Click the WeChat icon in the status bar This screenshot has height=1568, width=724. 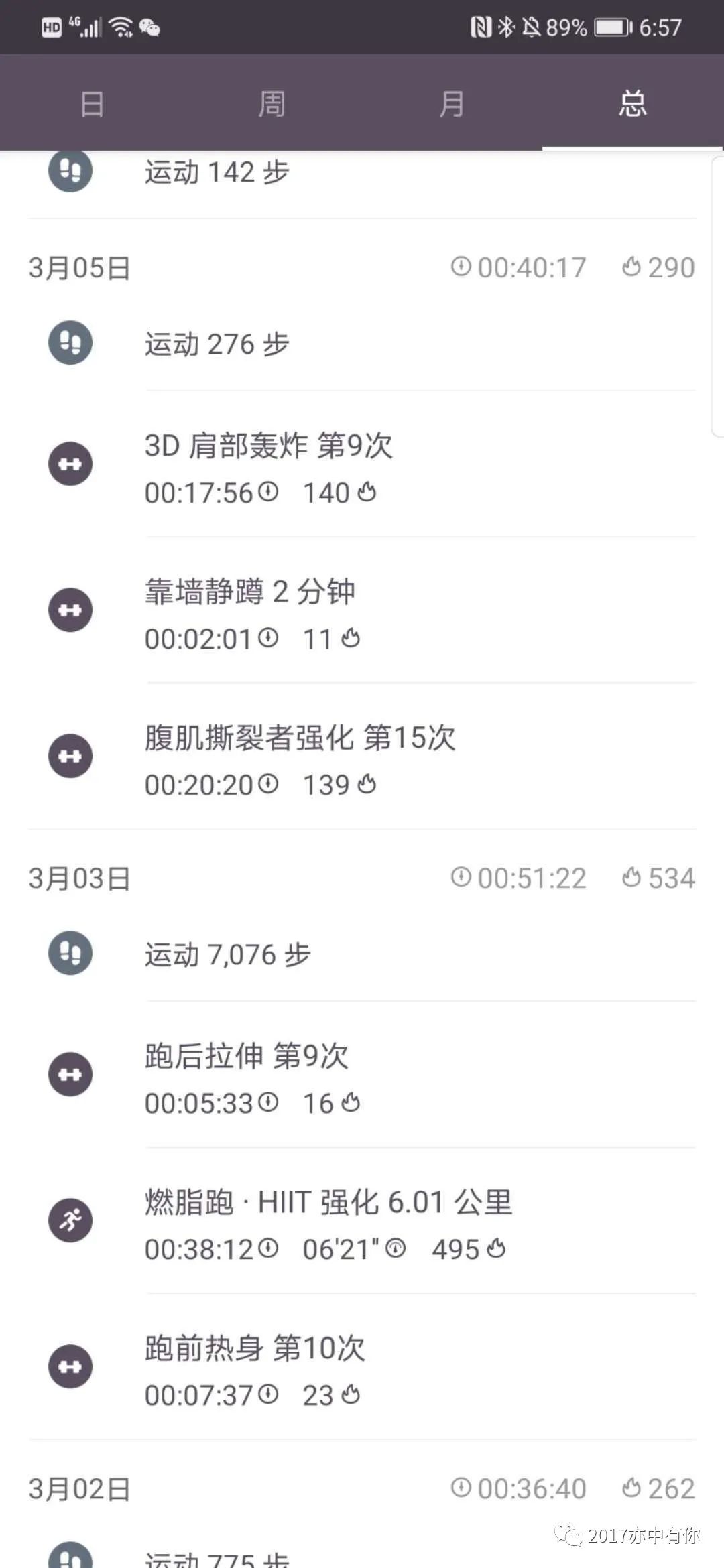pyautogui.click(x=149, y=28)
